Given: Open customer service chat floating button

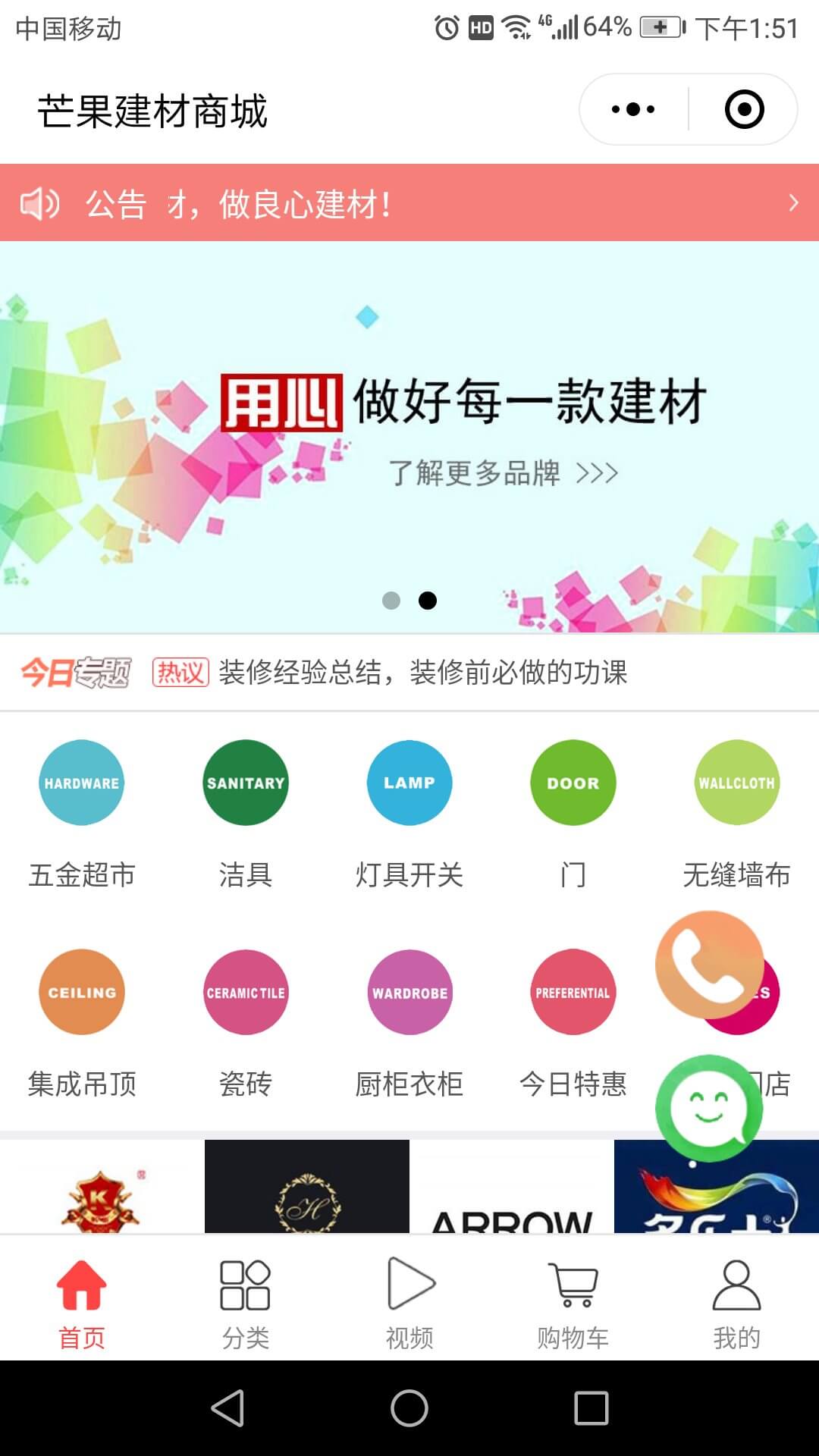Looking at the screenshot, I should (x=709, y=1108).
